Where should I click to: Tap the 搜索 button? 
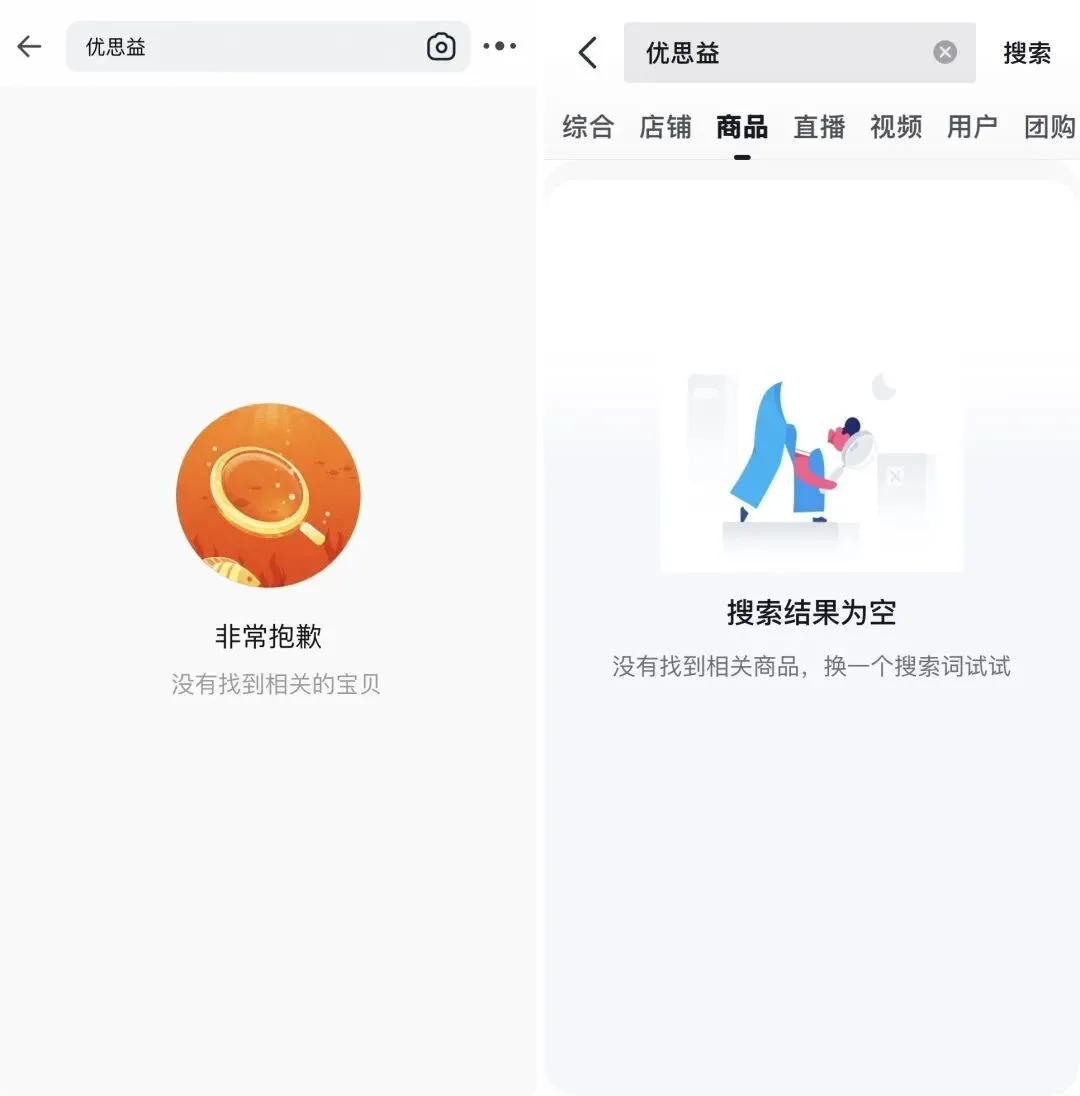pos(1027,53)
